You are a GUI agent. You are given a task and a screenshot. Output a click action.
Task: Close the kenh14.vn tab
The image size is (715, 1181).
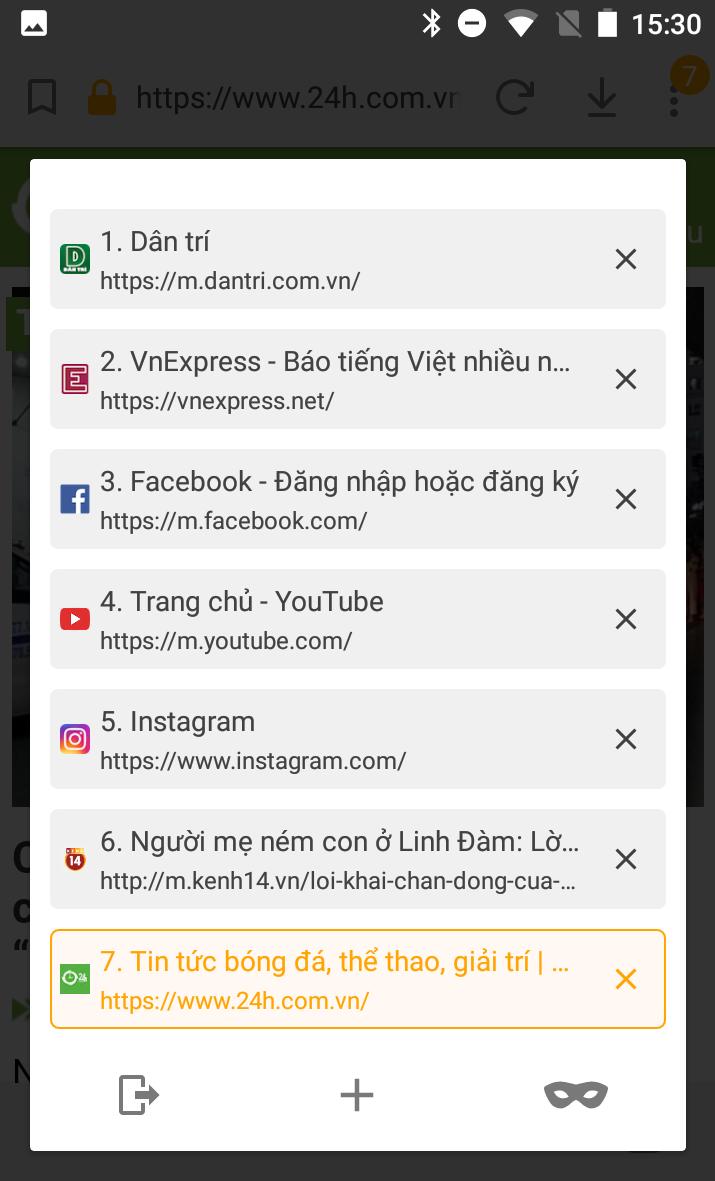pyautogui.click(x=626, y=859)
